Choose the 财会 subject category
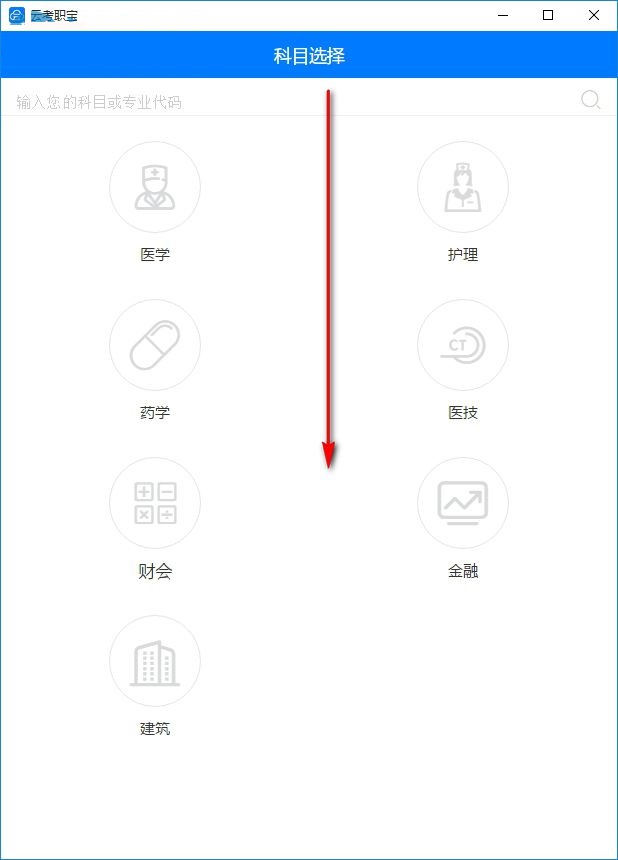The image size is (618, 860). pyautogui.click(x=155, y=503)
